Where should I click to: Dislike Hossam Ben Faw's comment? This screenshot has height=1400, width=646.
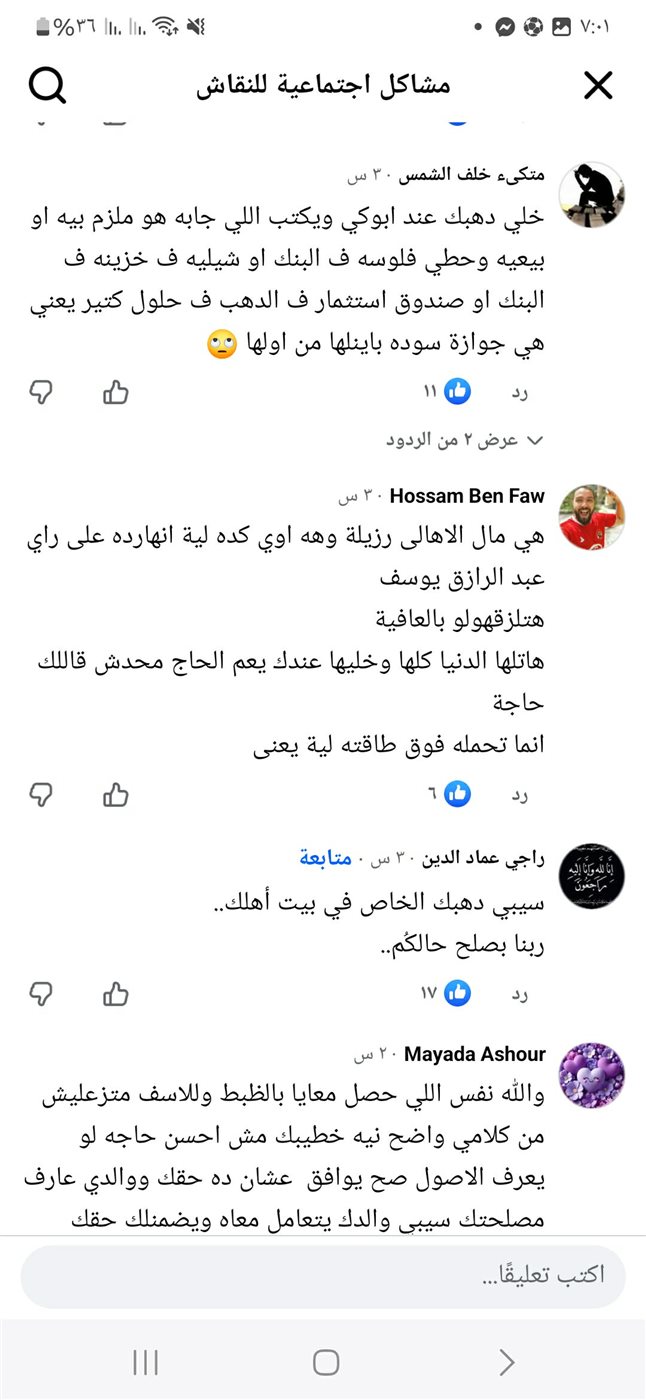tap(40, 795)
